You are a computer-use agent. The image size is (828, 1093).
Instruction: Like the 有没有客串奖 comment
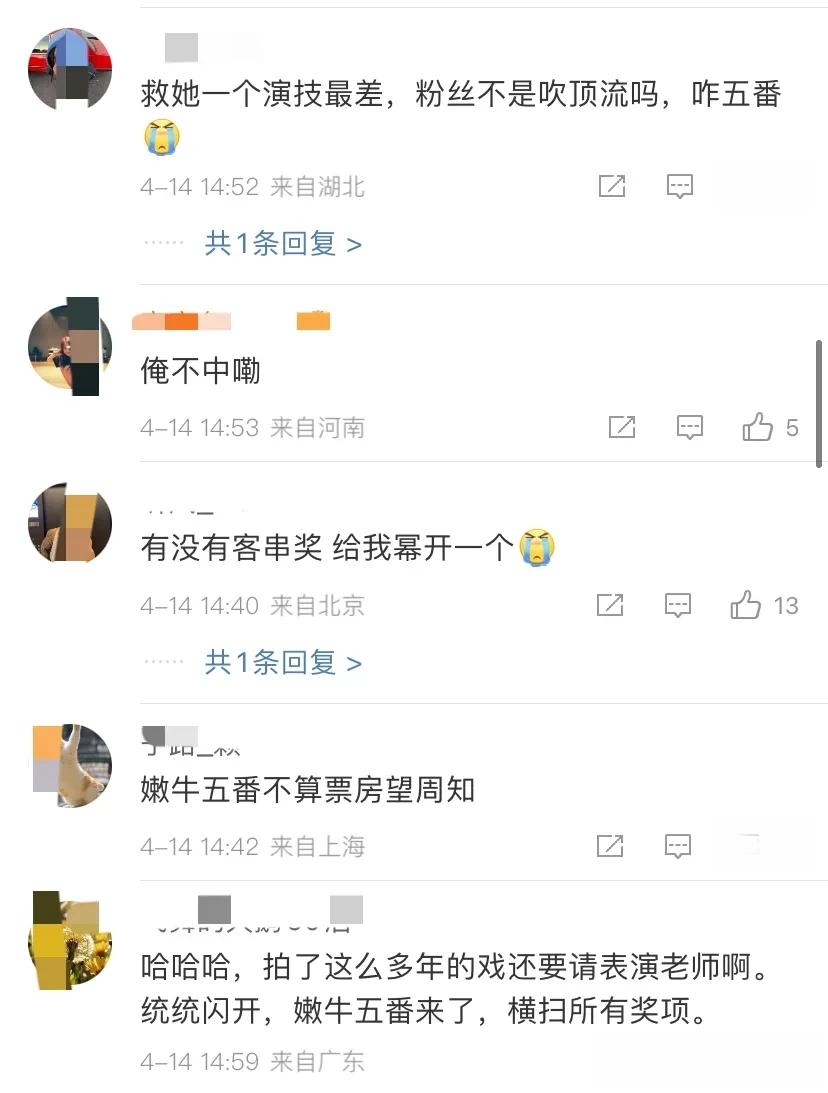click(x=746, y=605)
